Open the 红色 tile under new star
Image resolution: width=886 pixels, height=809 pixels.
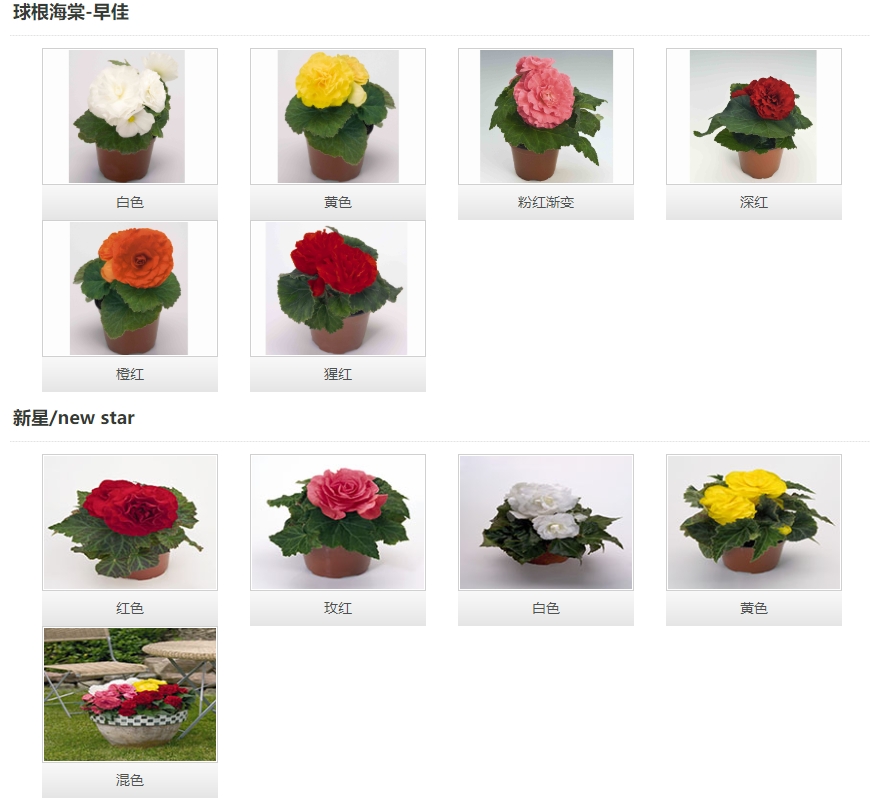coord(130,523)
